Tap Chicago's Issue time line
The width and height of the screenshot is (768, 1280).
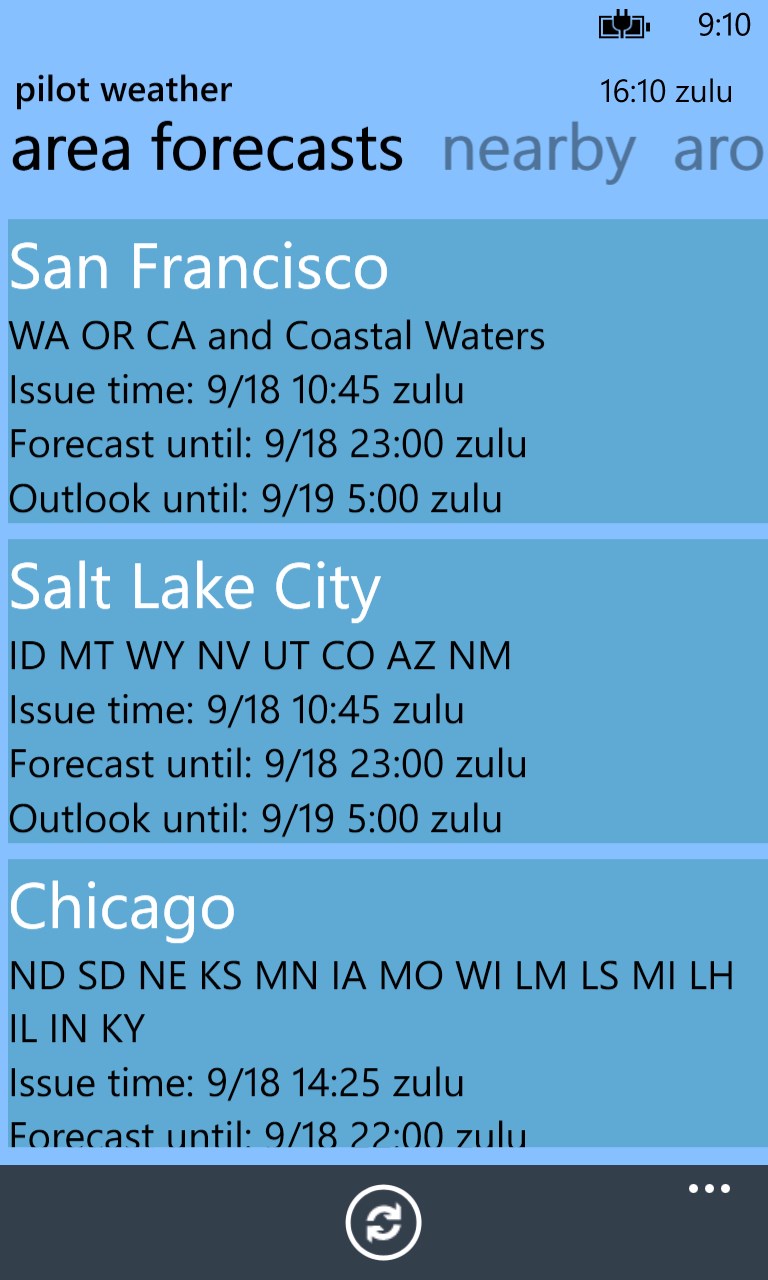pos(236,1082)
